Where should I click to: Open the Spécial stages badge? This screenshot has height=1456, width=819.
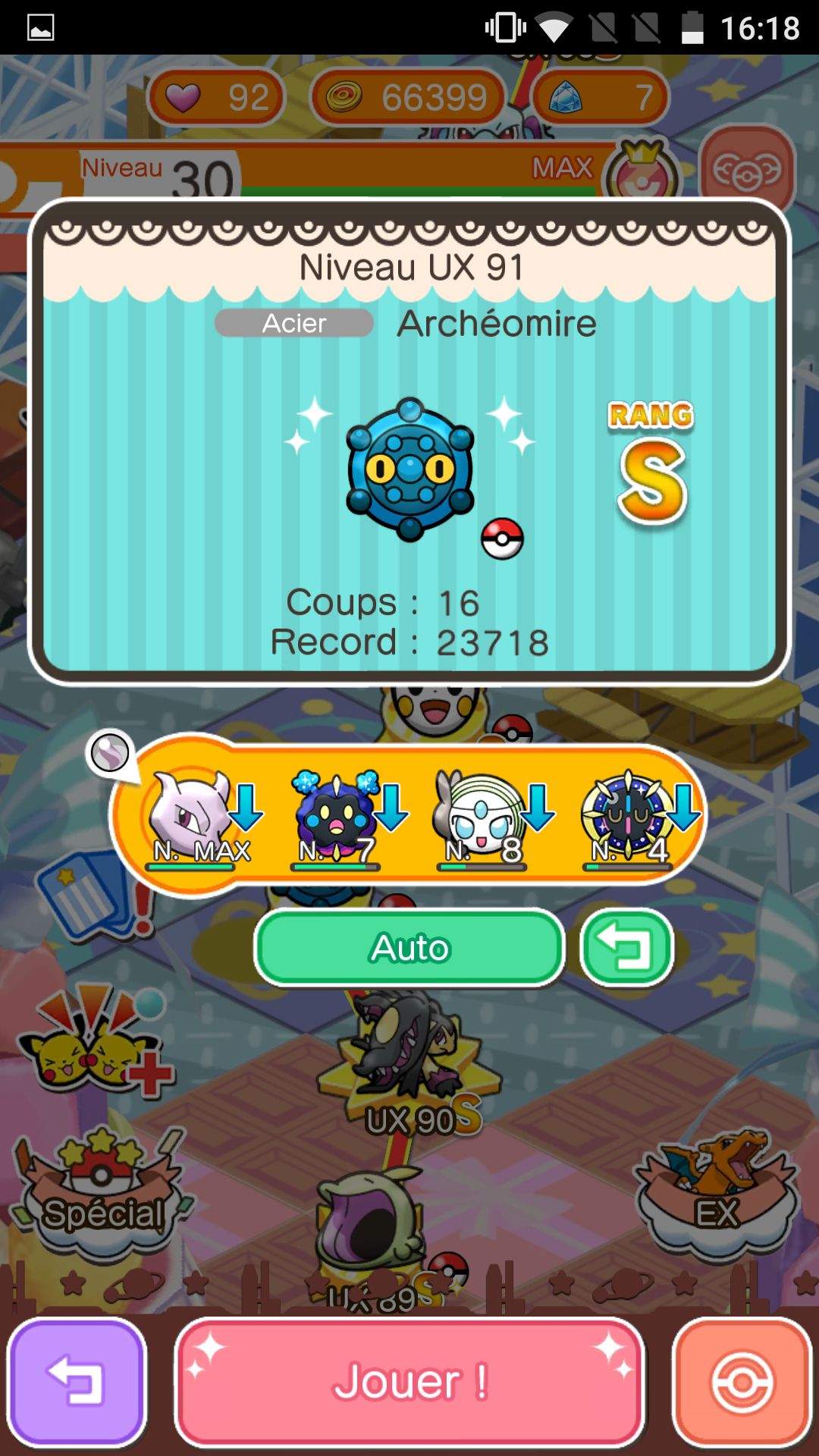(102, 1191)
